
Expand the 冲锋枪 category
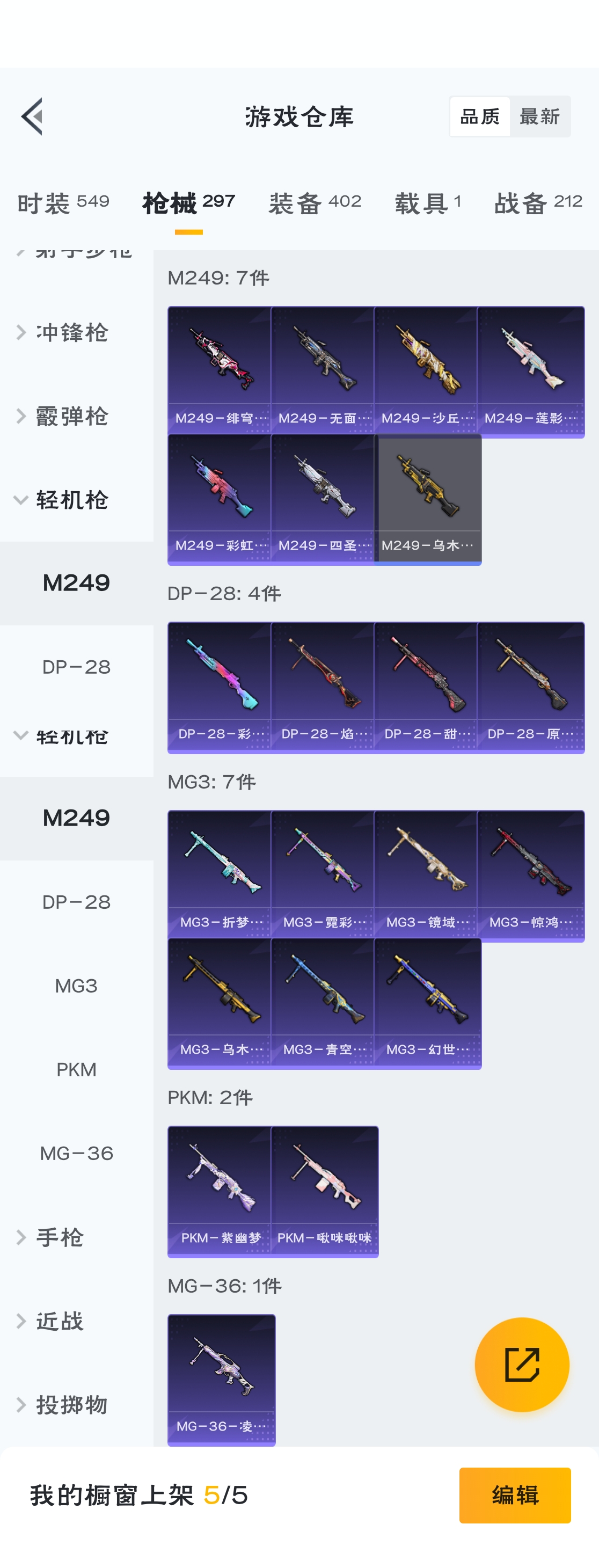72,332
